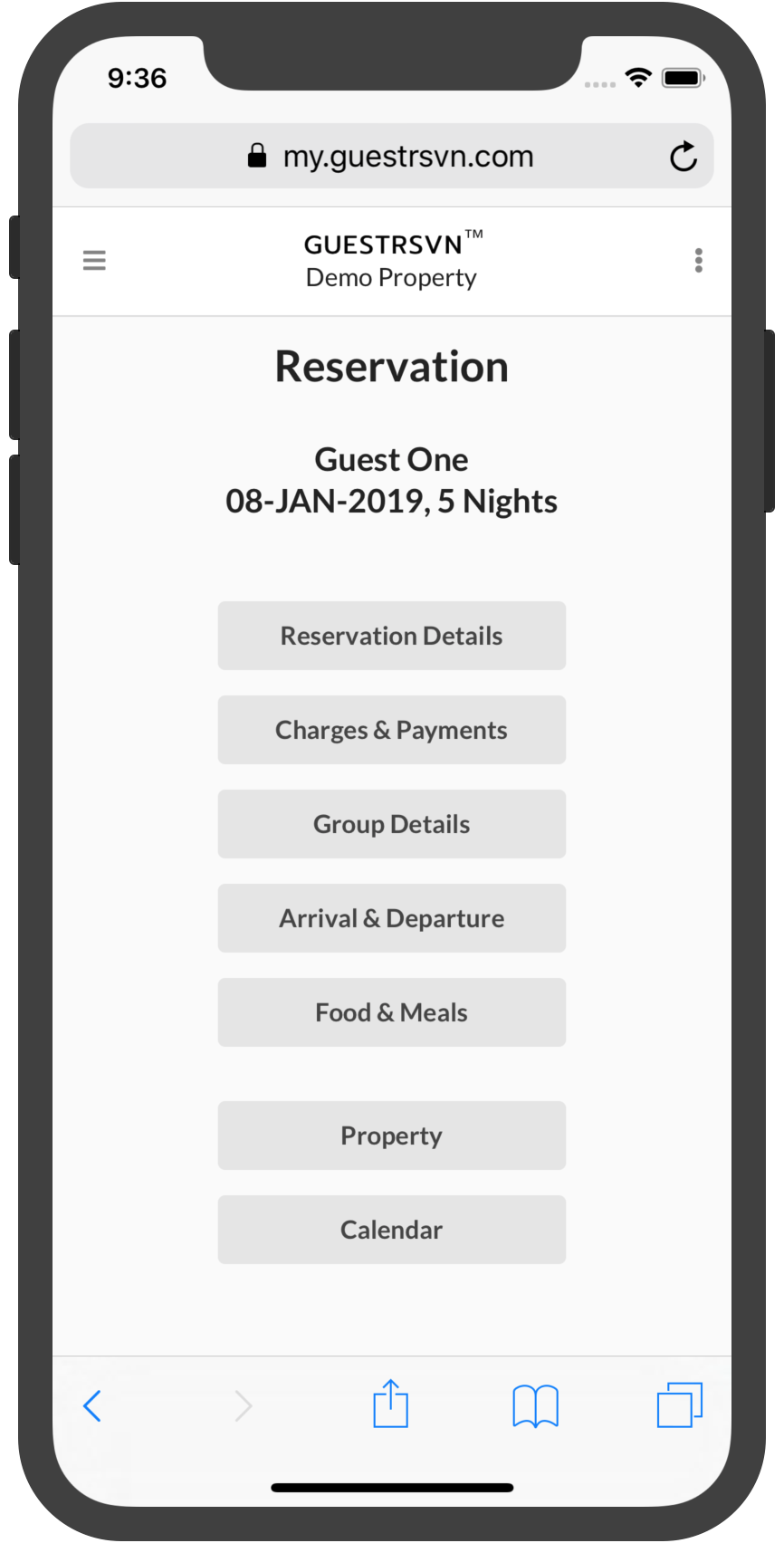The height and width of the screenshot is (1543, 784).
Task: Open the hamburger menu
Action: [94, 261]
